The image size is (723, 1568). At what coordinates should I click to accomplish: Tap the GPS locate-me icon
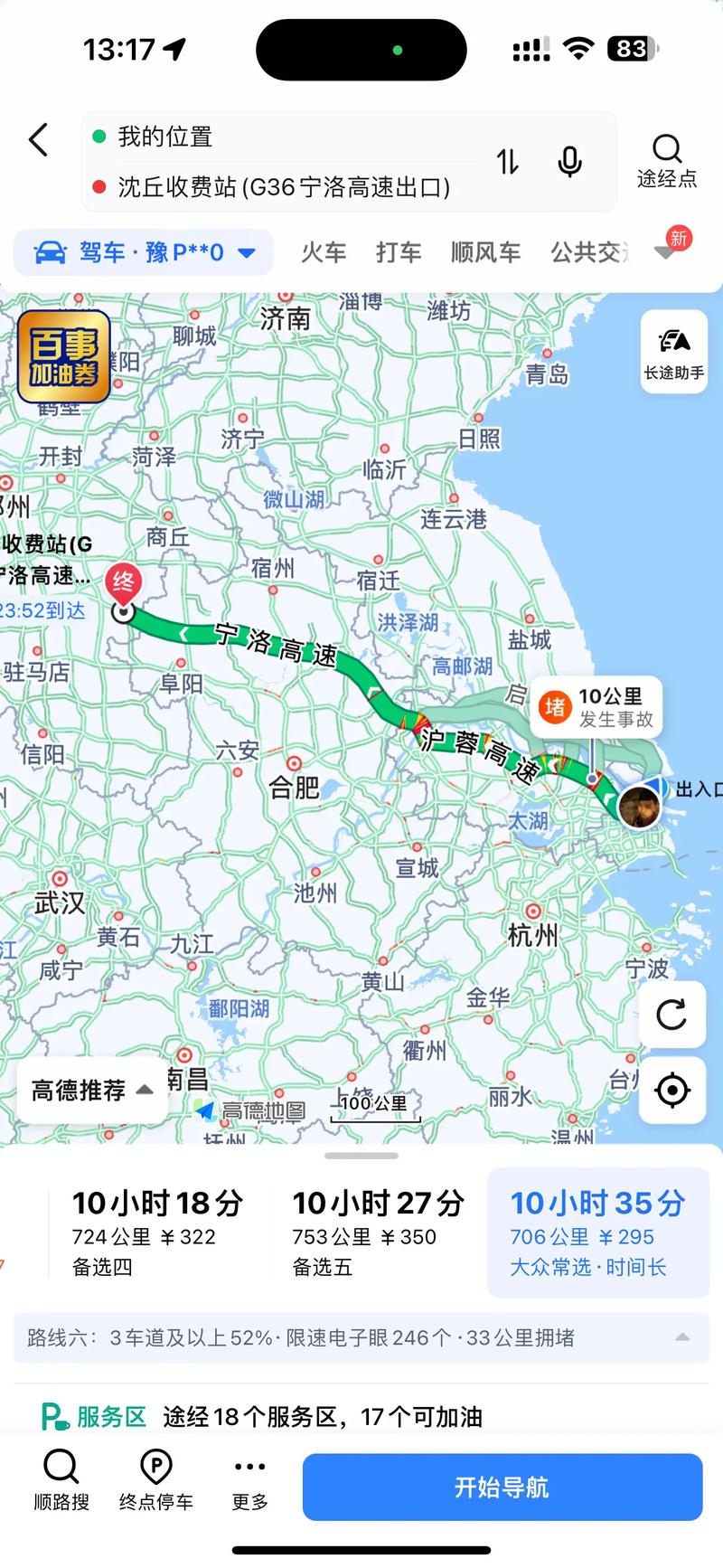672,1091
